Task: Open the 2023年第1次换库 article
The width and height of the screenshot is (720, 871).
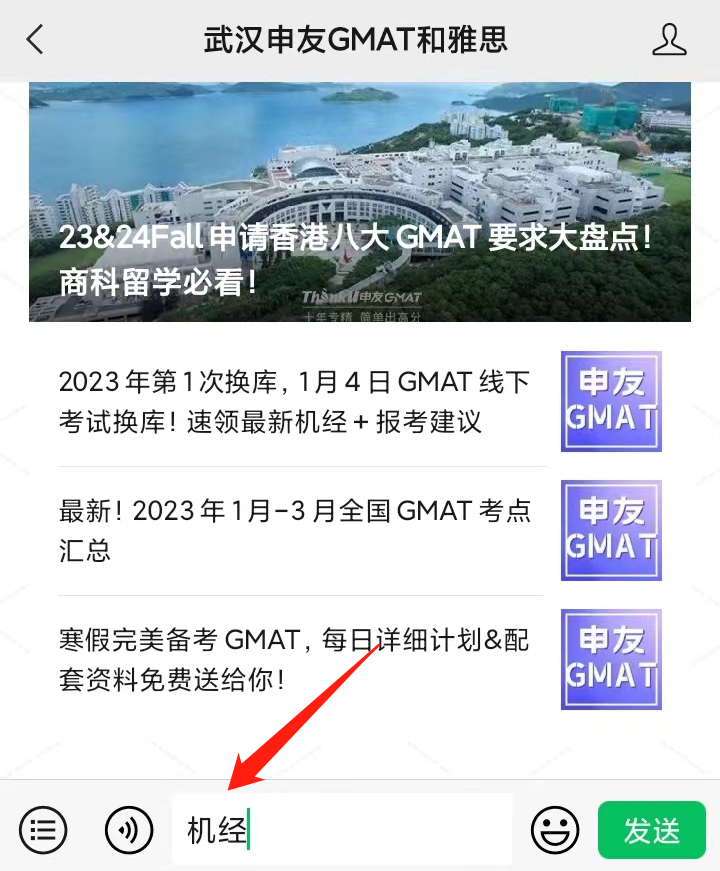Action: 300,401
